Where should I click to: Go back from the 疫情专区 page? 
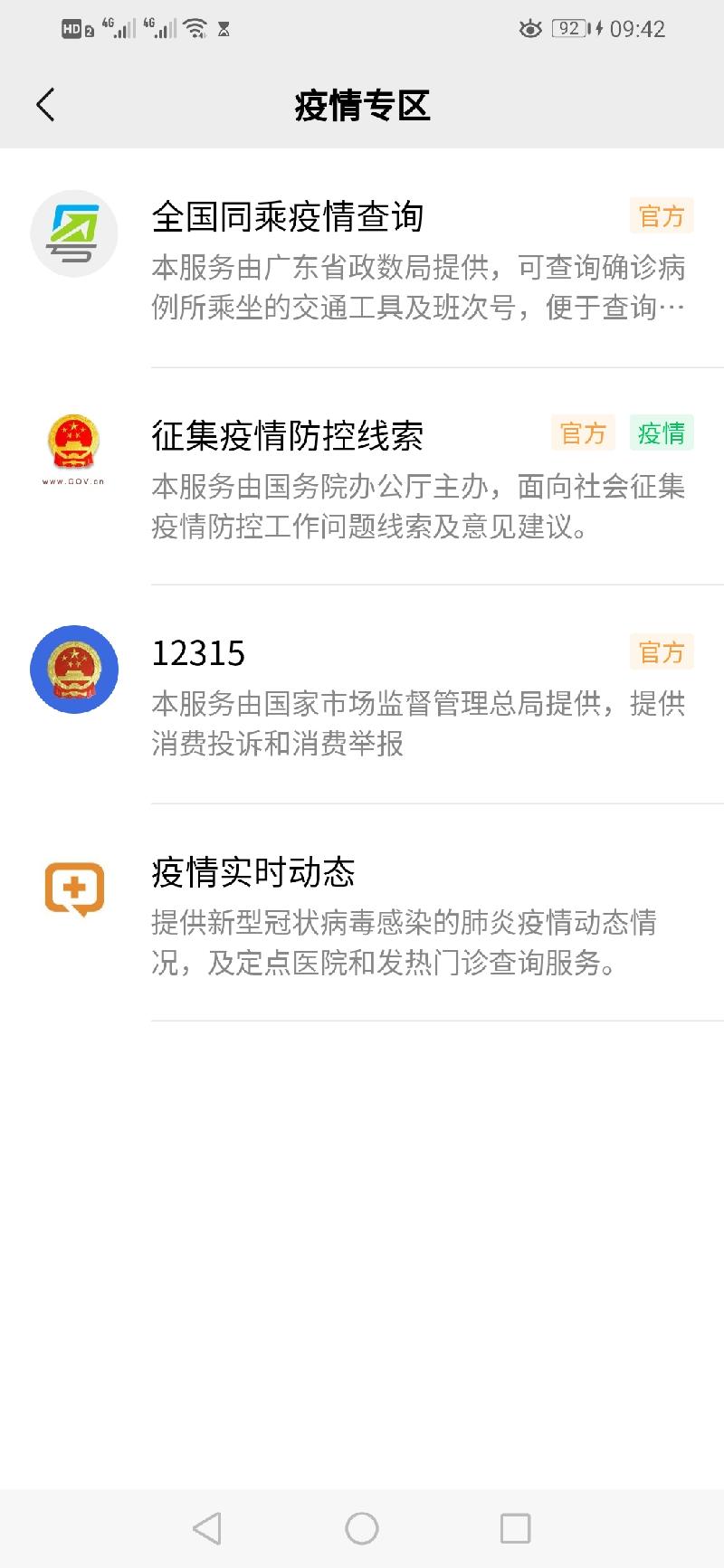tap(45, 105)
